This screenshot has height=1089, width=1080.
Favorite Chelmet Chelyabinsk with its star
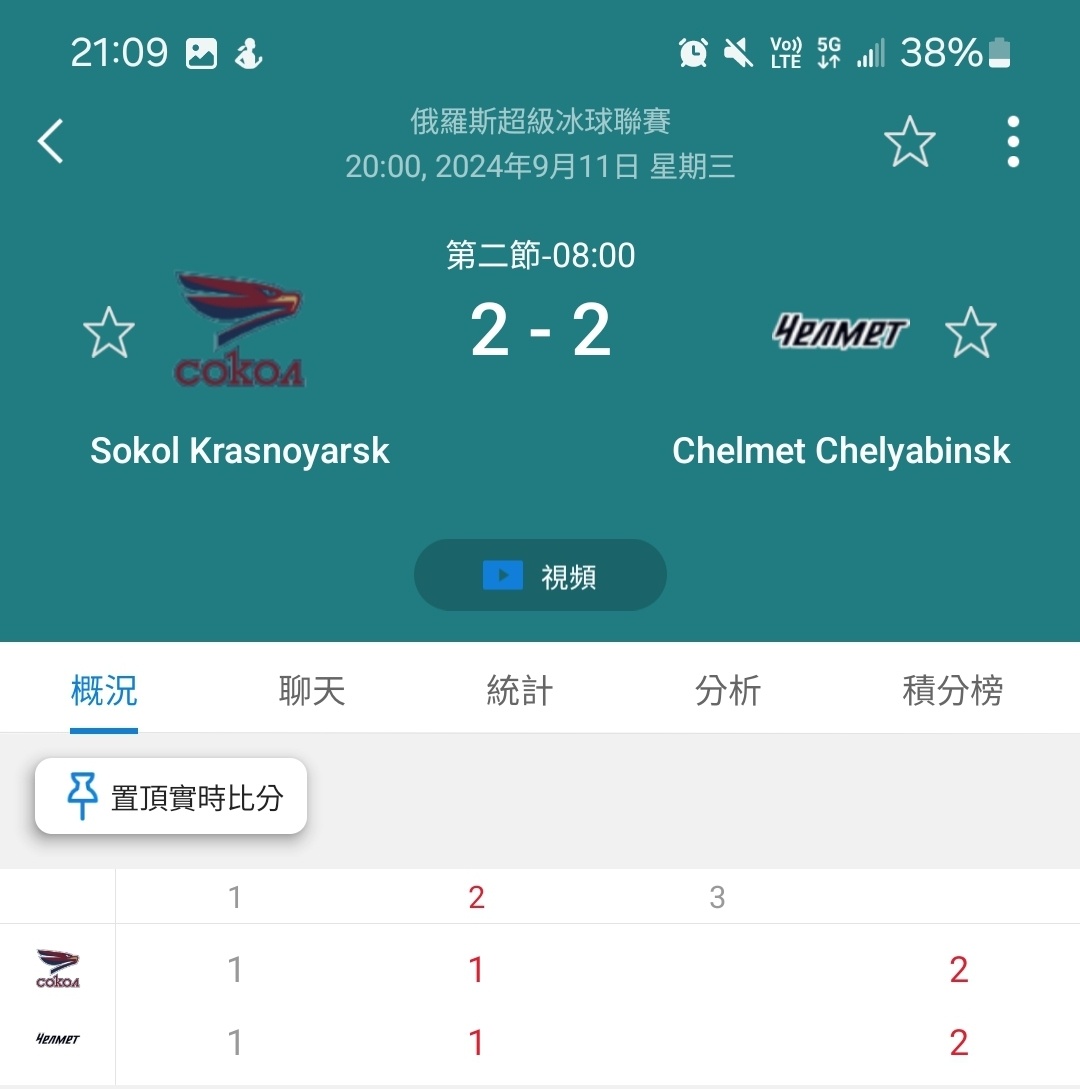(970, 333)
